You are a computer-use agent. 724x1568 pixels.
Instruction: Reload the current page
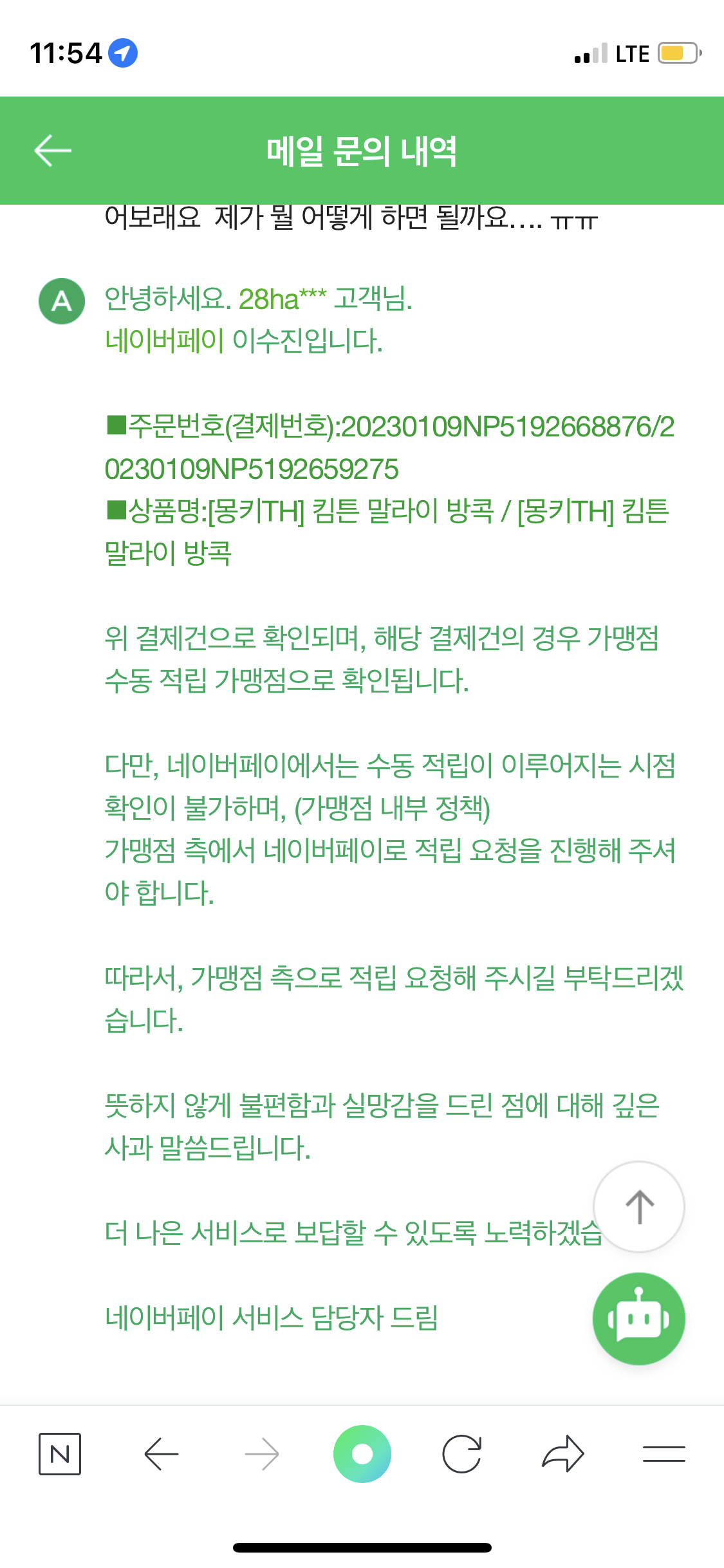tap(462, 1453)
